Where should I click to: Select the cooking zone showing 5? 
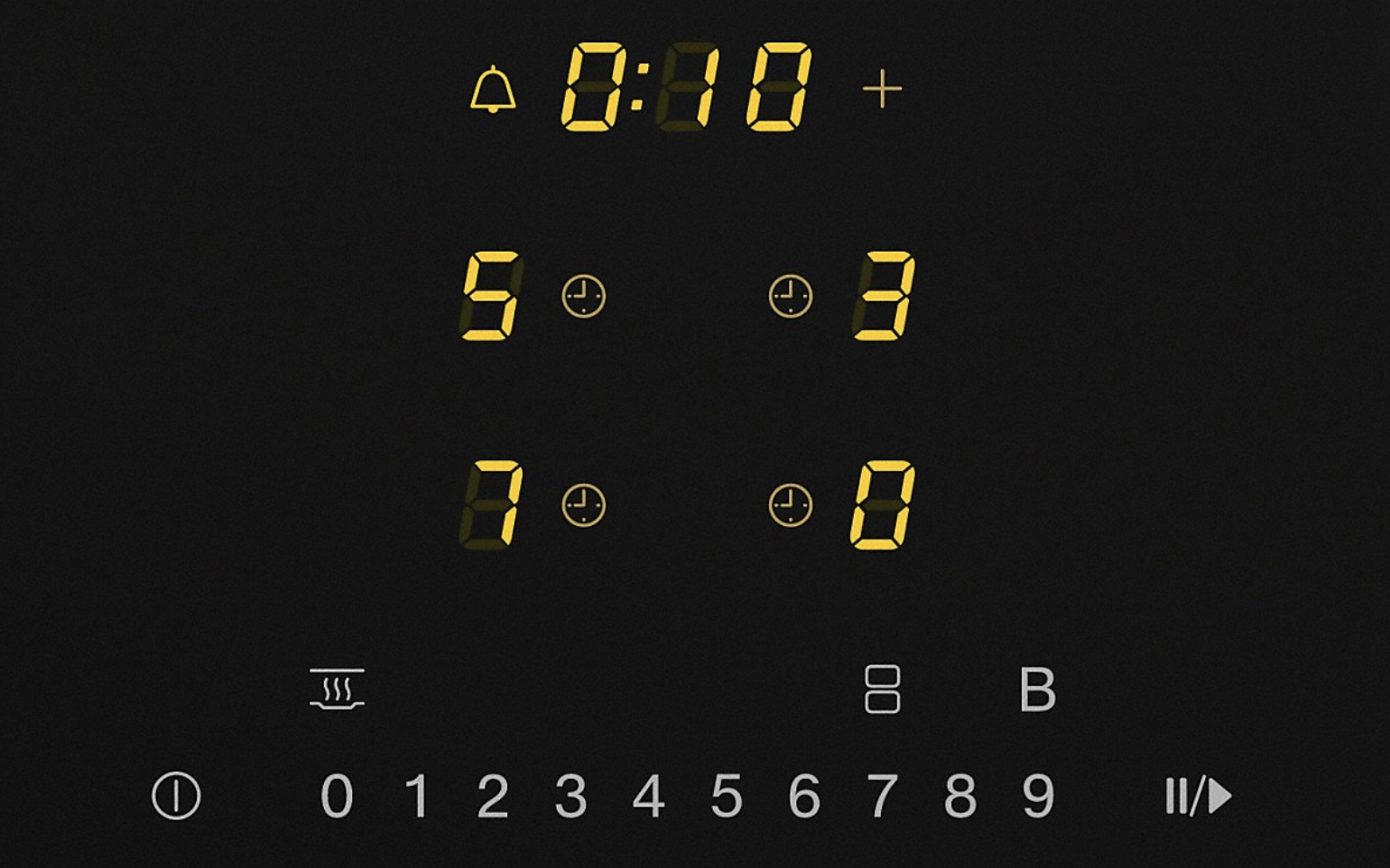[x=492, y=296]
